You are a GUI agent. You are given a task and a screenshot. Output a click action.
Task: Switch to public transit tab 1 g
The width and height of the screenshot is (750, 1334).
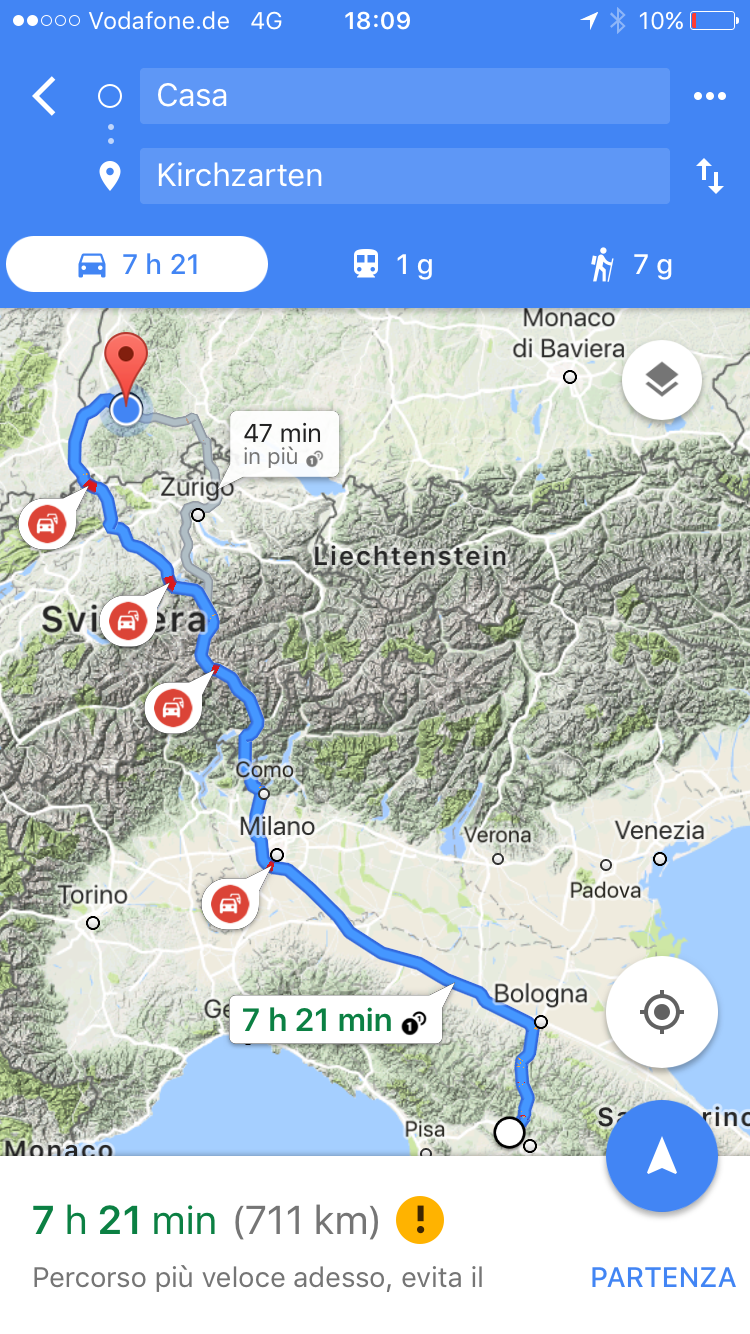(392, 265)
